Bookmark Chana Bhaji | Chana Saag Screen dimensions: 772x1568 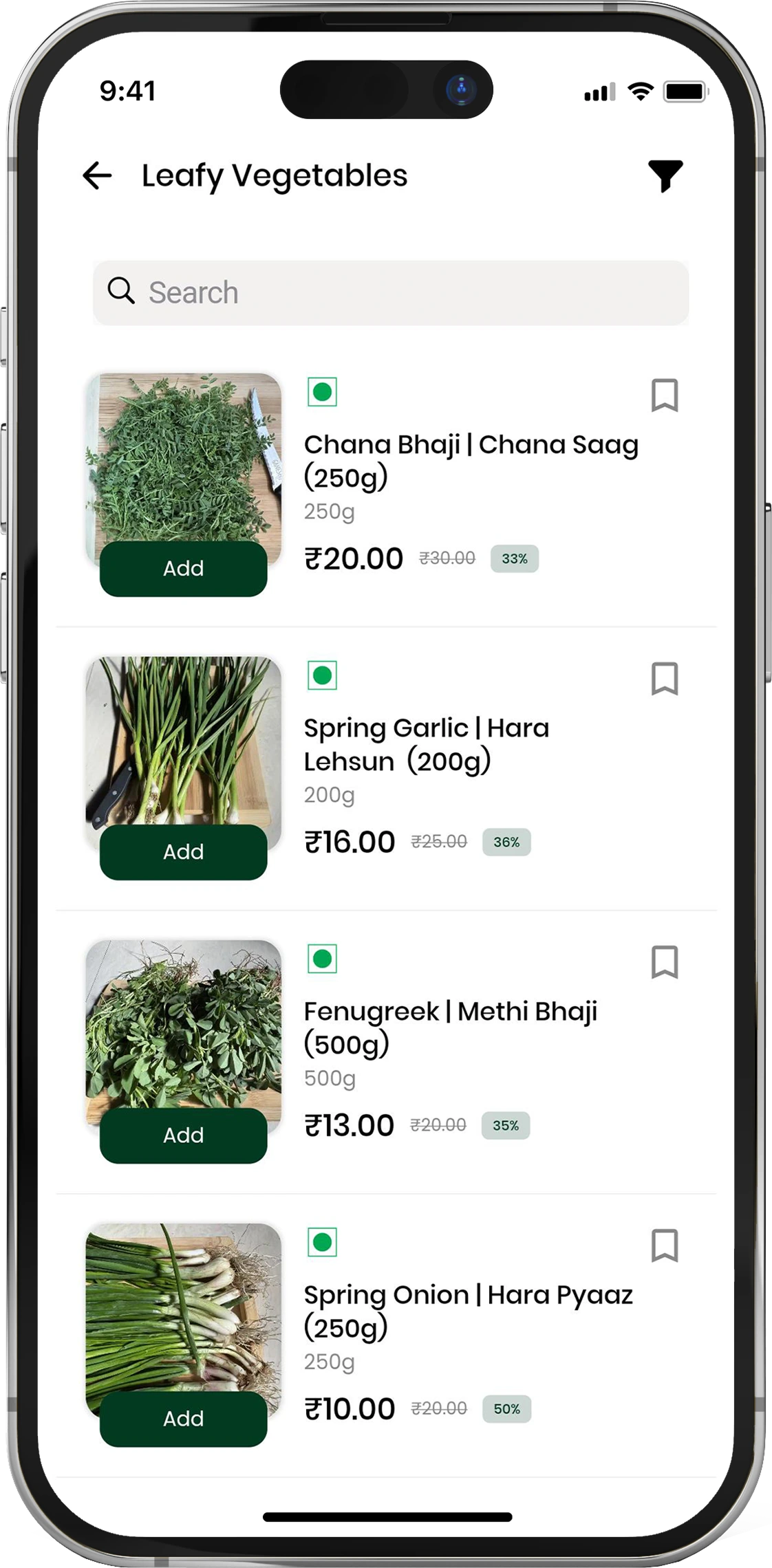pyautogui.click(x=664, y=395)
